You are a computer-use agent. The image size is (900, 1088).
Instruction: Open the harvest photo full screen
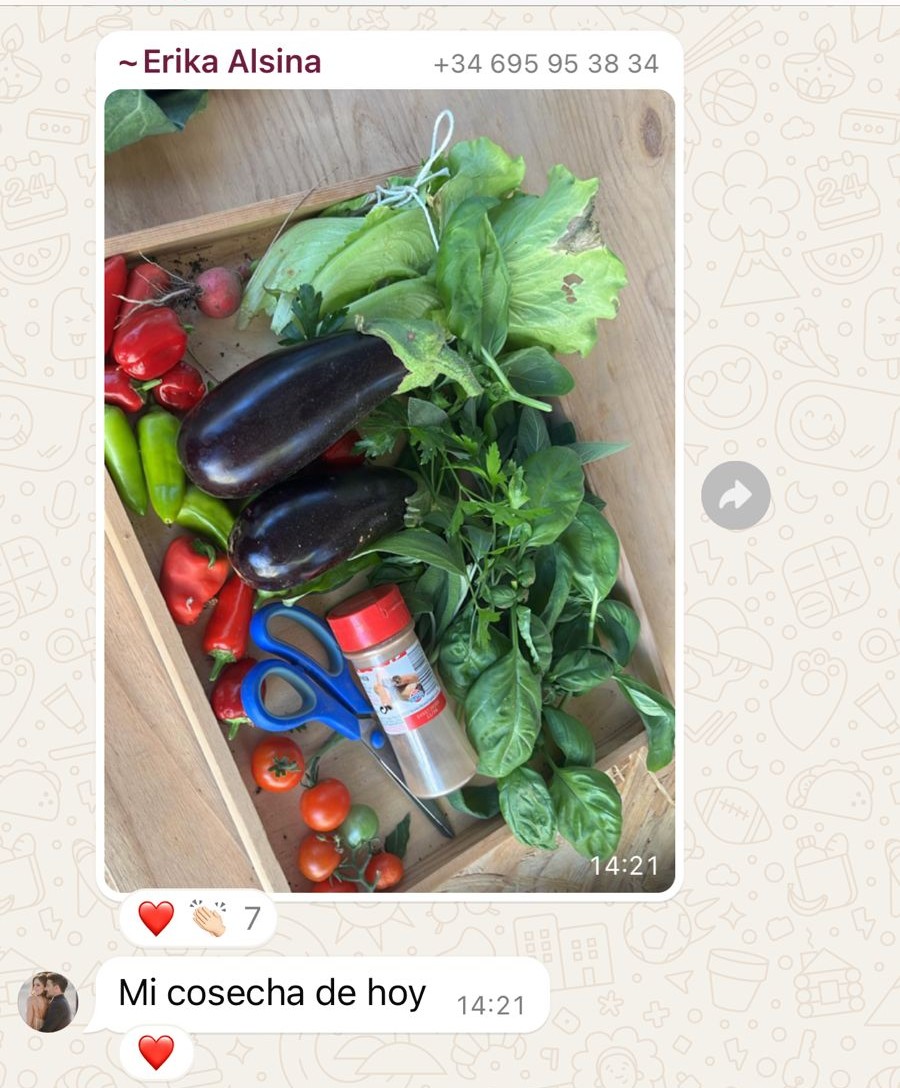389,490
